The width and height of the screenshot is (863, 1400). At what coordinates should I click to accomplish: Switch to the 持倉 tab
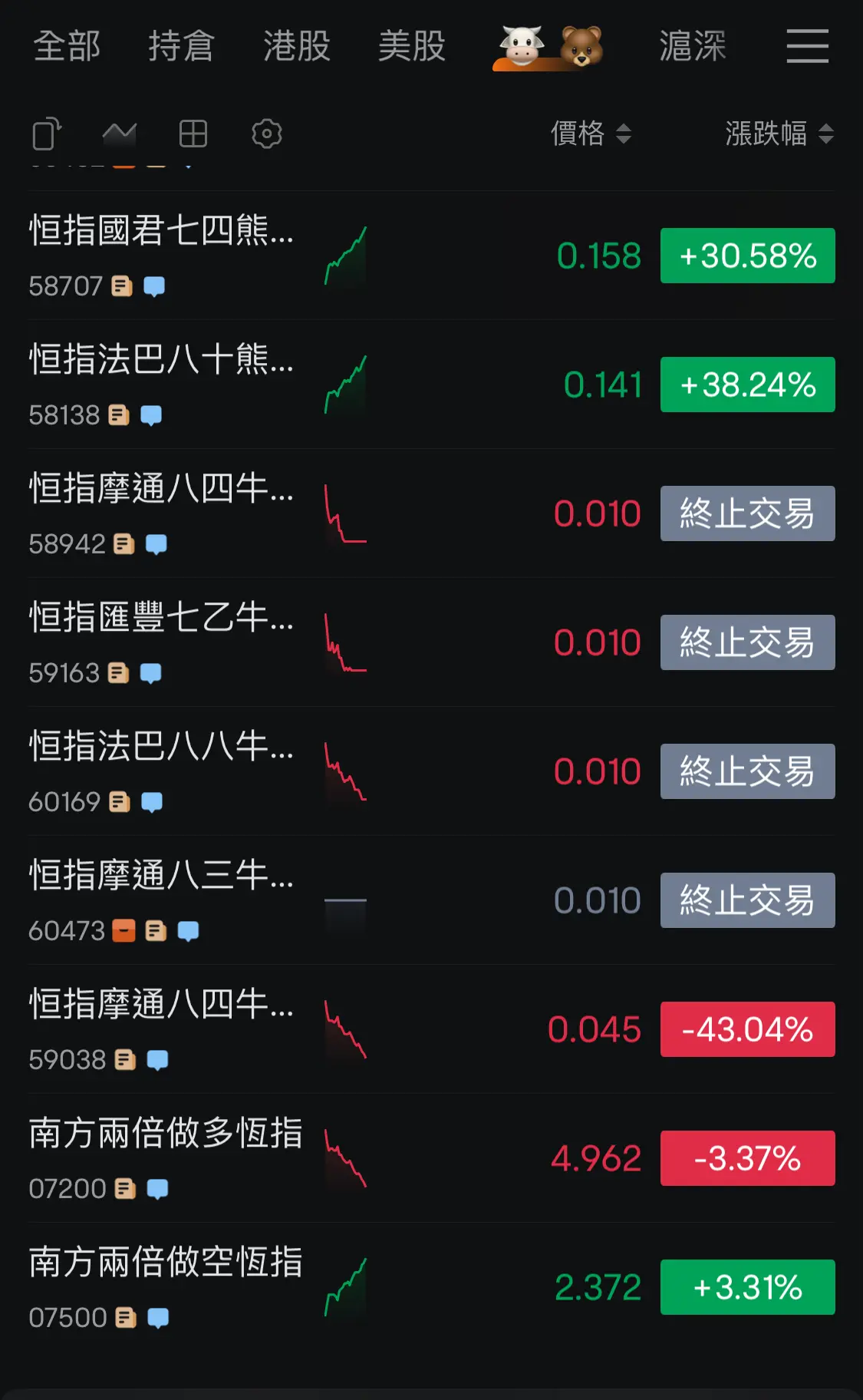pos(182,46)
